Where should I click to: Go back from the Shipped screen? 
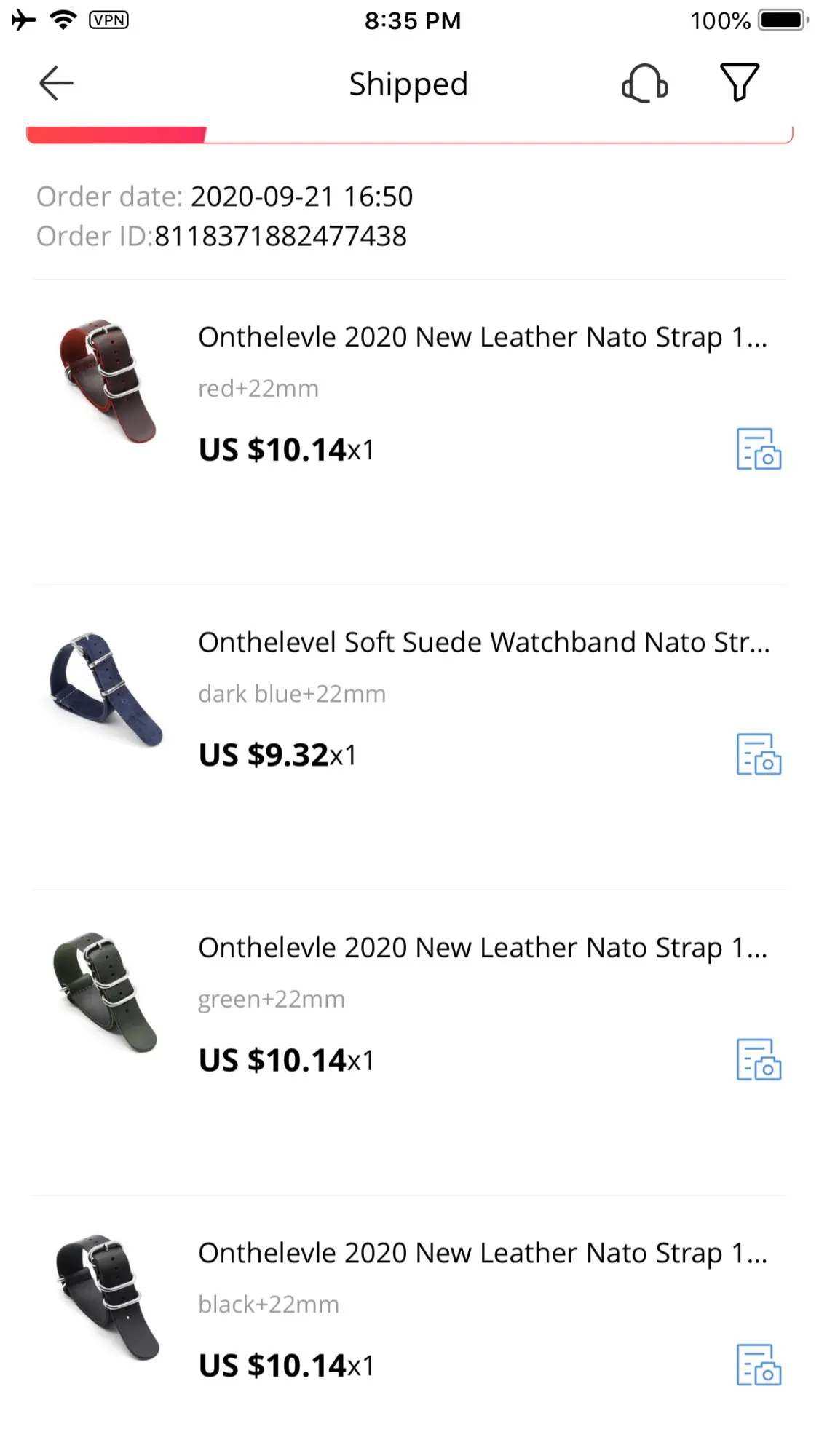tap(56, 83)
